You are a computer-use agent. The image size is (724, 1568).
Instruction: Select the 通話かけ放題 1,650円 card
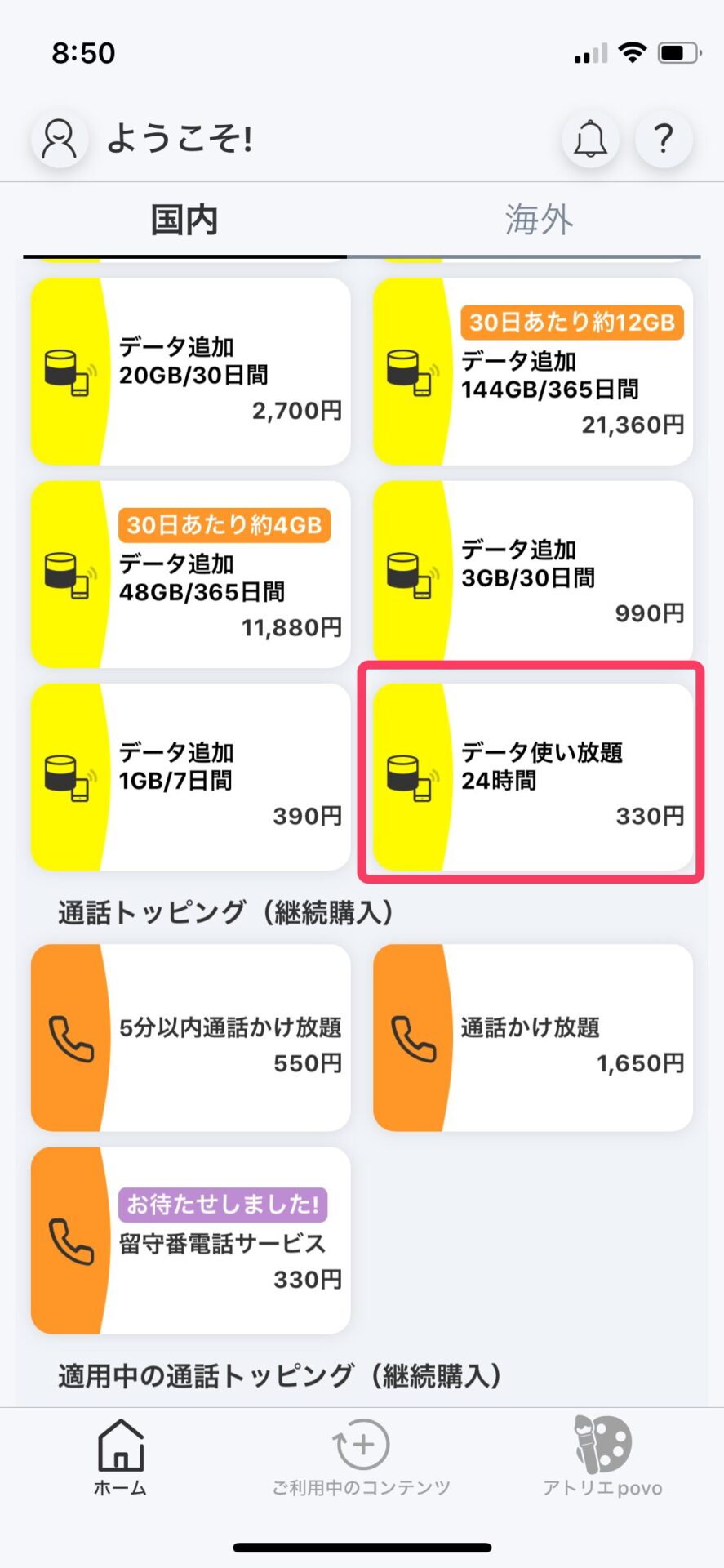[x=533, y=1037]
